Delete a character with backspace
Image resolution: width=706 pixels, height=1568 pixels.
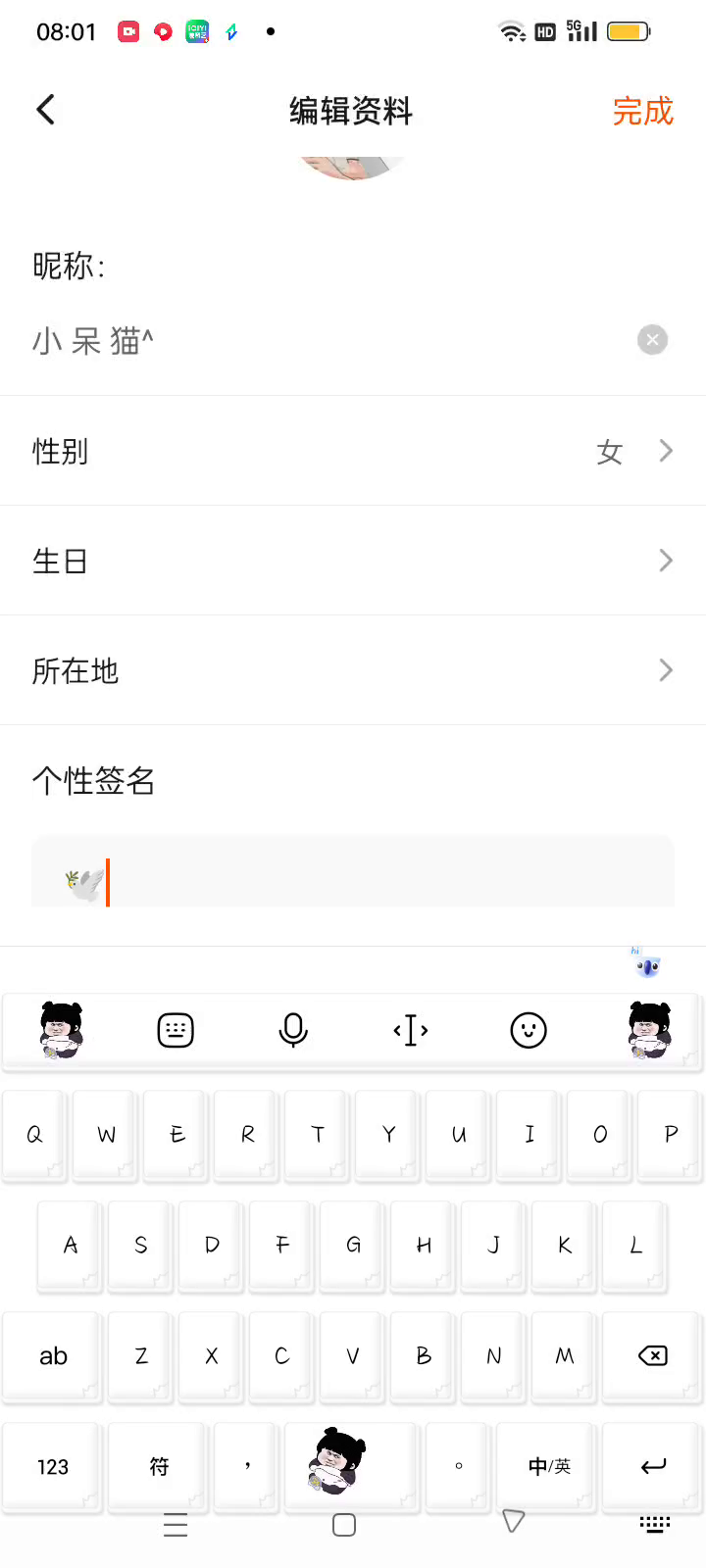[652, 1355]
